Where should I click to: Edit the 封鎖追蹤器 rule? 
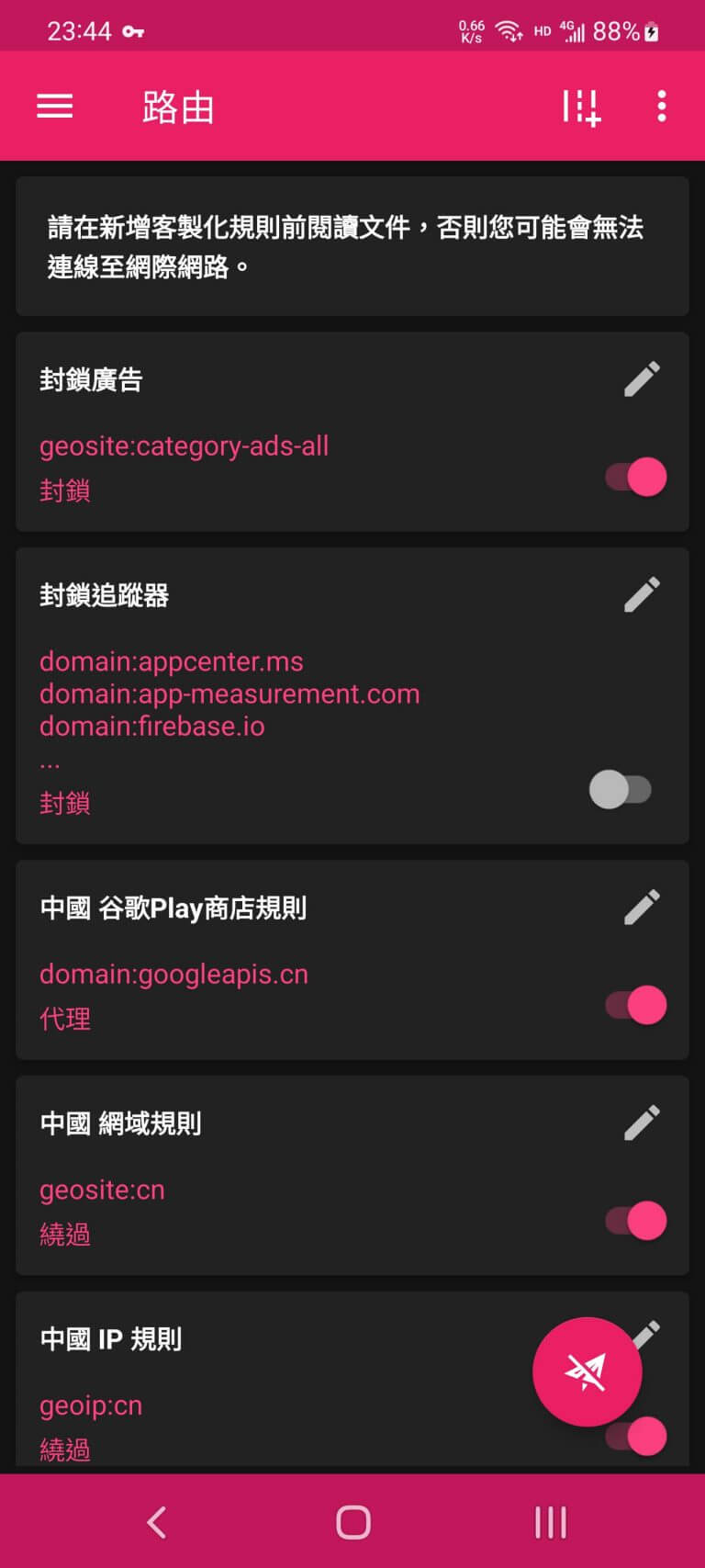coord(642,594)
